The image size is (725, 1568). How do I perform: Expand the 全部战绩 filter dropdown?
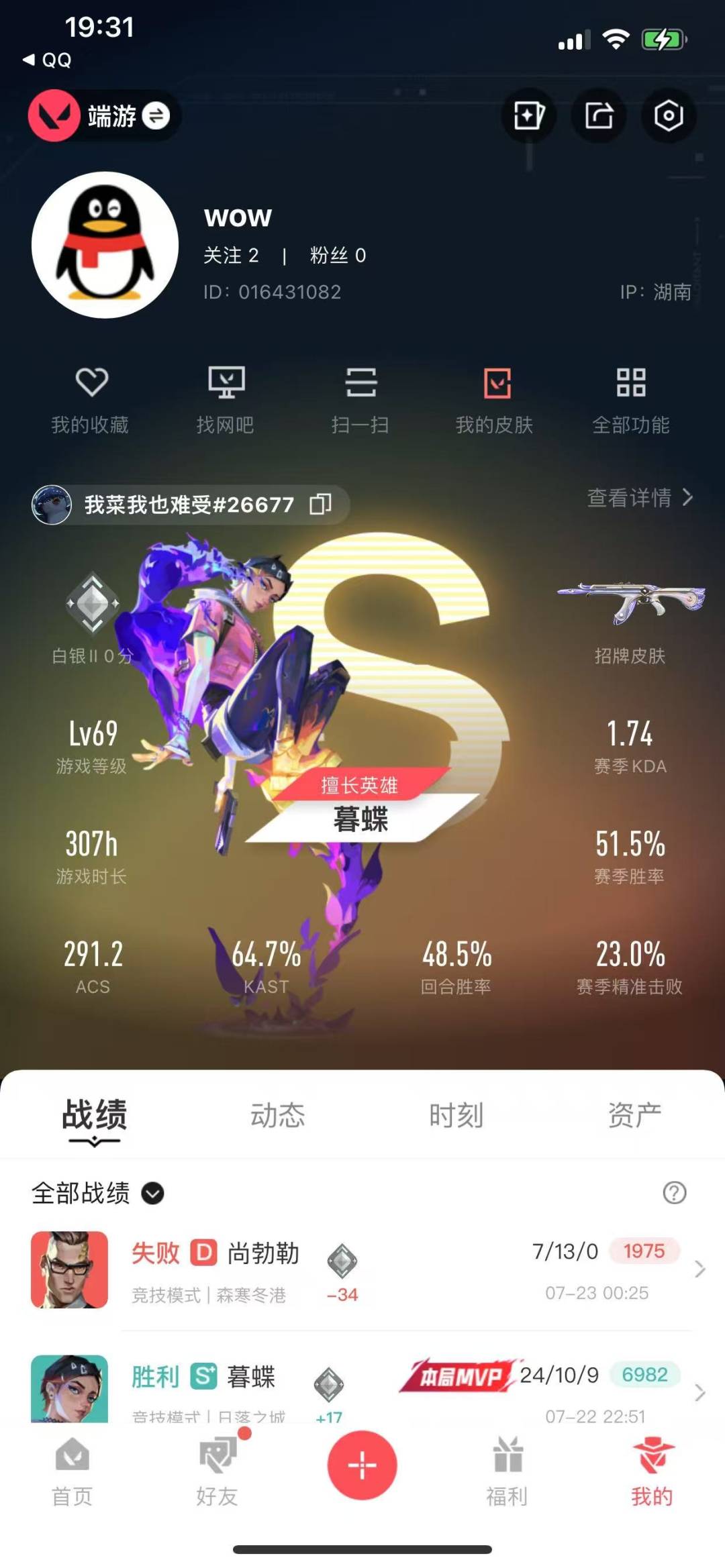[x=98, y=1193]
